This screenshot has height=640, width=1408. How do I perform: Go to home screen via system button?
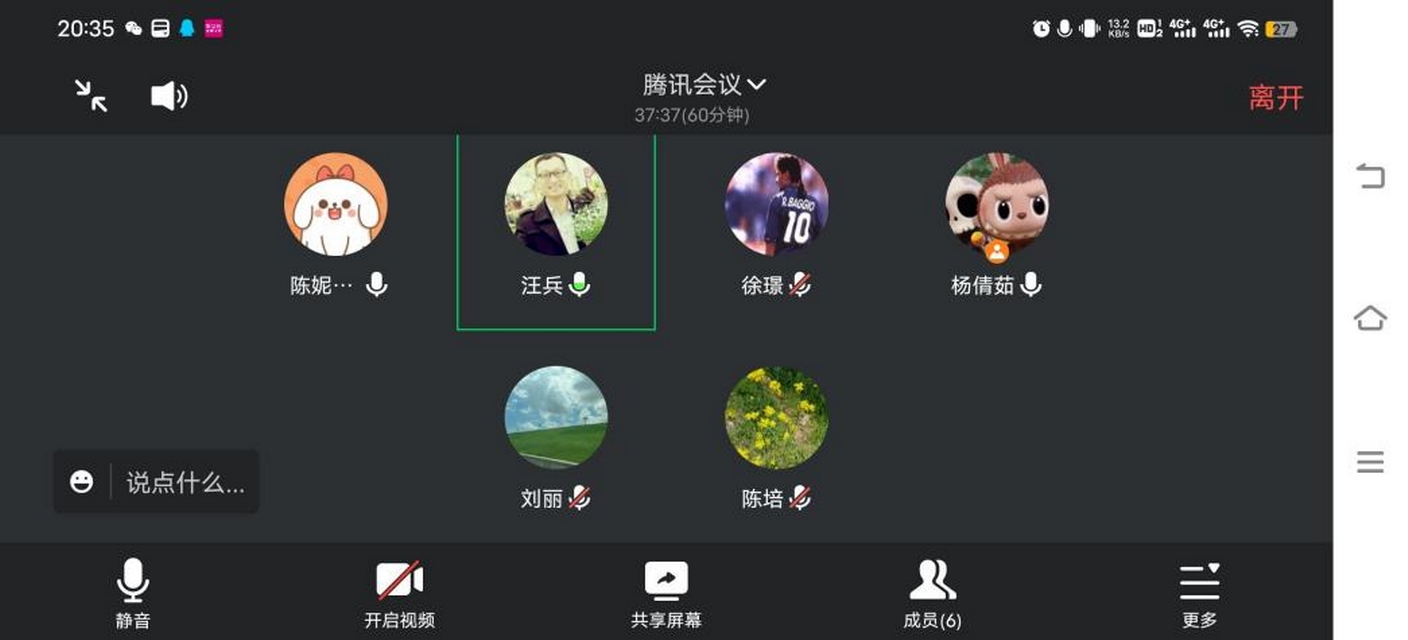[1370, 319]
